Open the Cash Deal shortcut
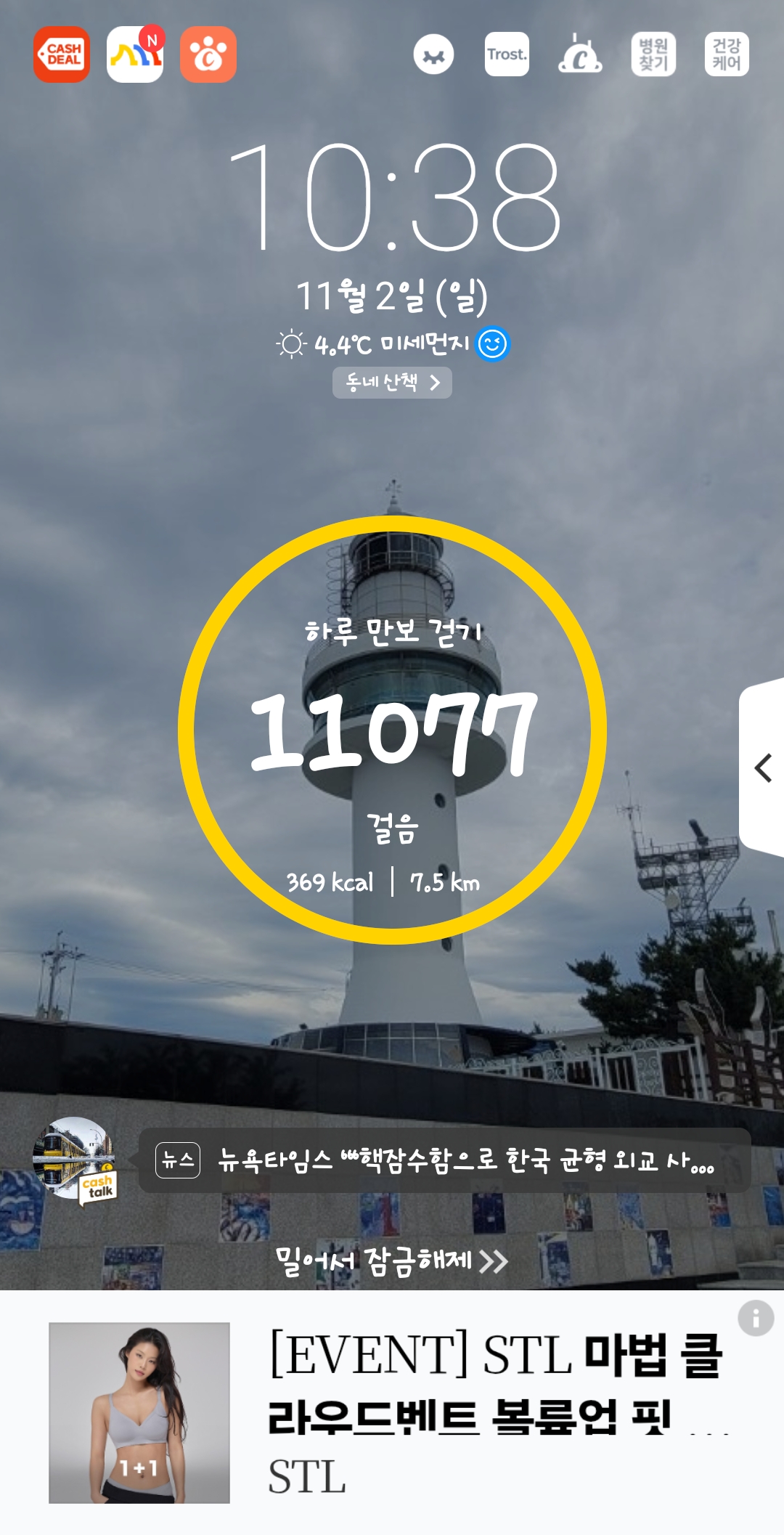 click(62, 54)
